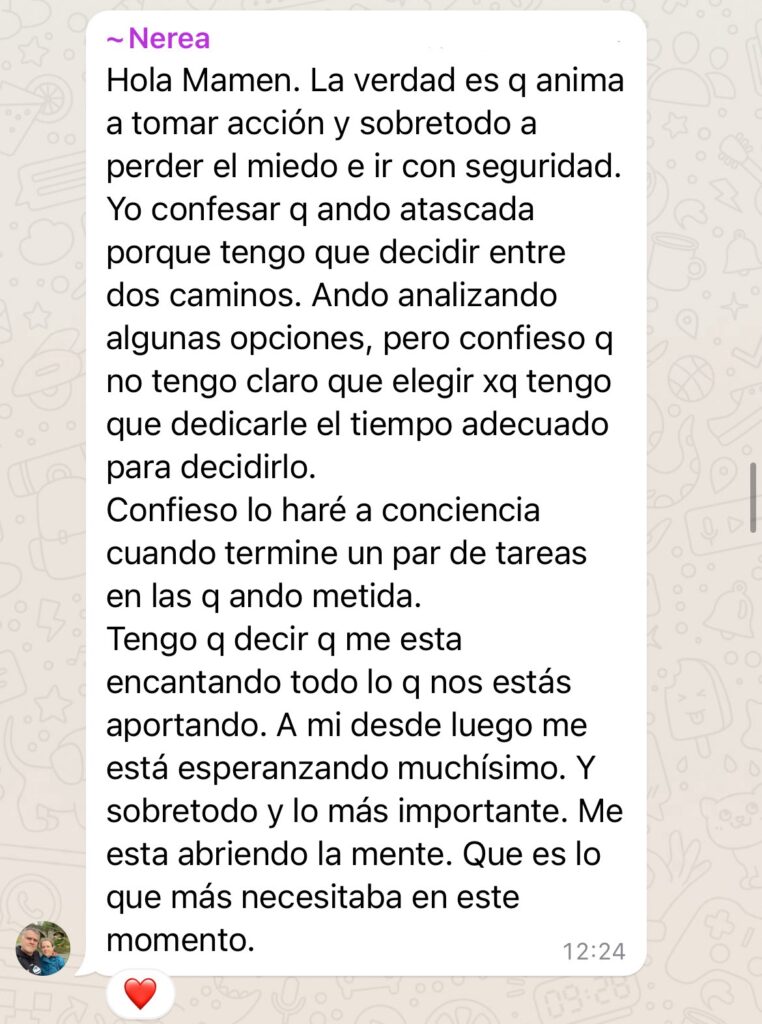Open the heart reaction below the message
This screenshot has width=762, height=1024.
tap(140, 993)
